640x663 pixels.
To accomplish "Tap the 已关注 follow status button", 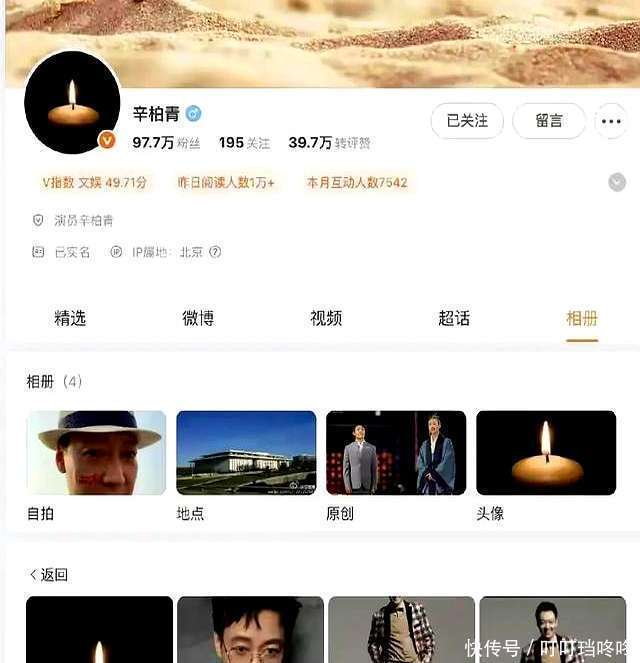I will point(467,121).
